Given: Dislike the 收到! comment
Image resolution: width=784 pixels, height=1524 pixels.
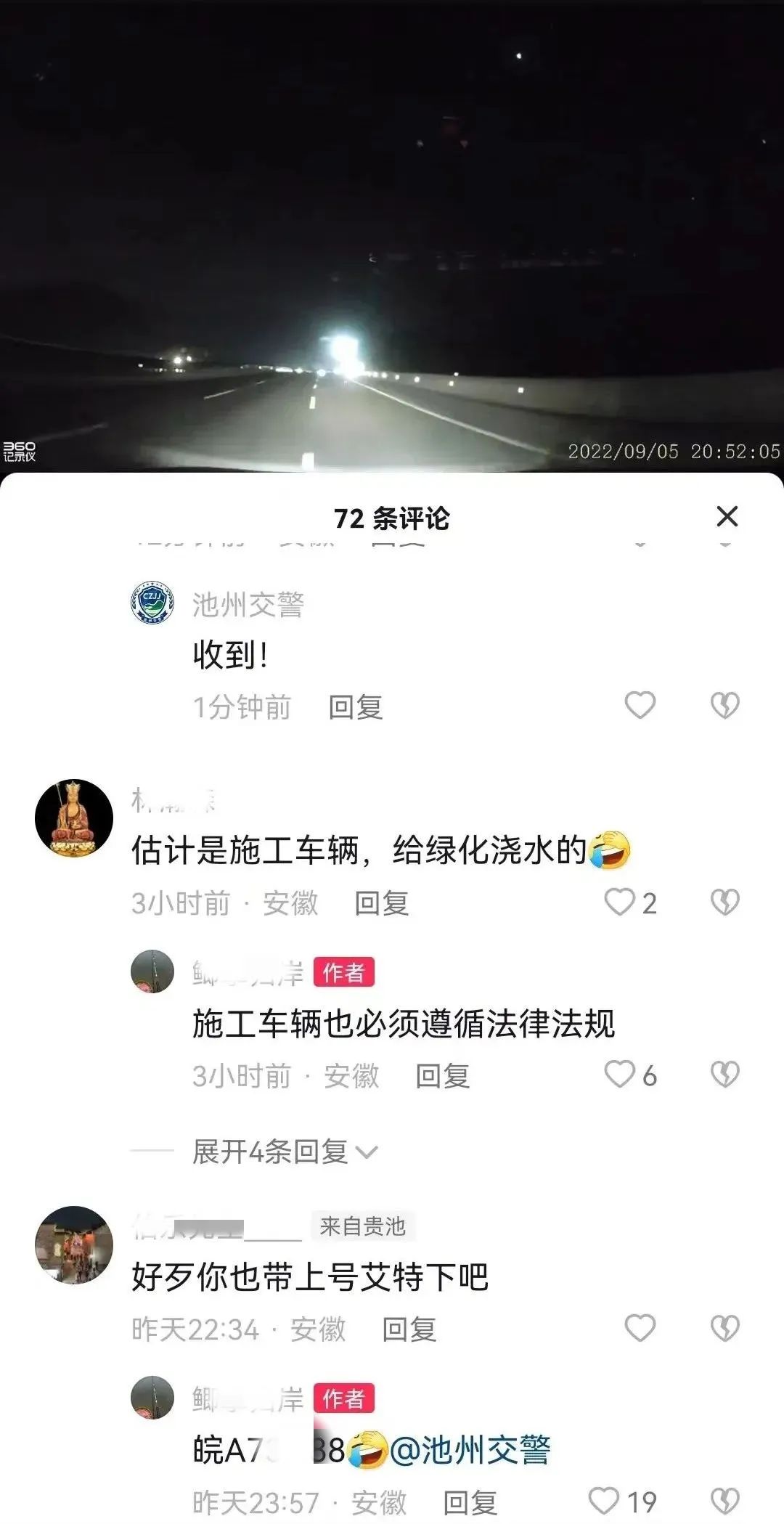Looking at the screenshot, I should pos(724,705).
